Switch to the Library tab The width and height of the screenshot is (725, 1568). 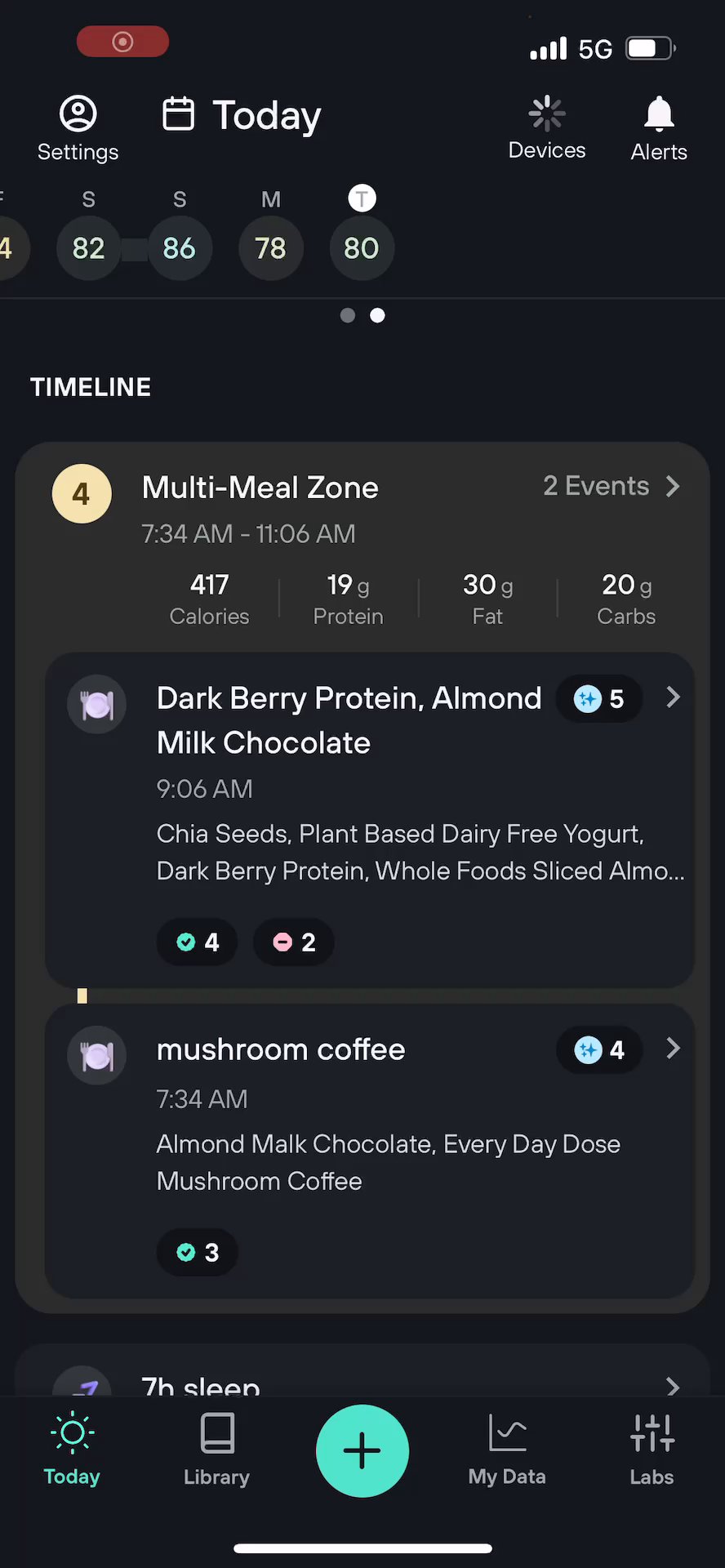[216, 1450]
